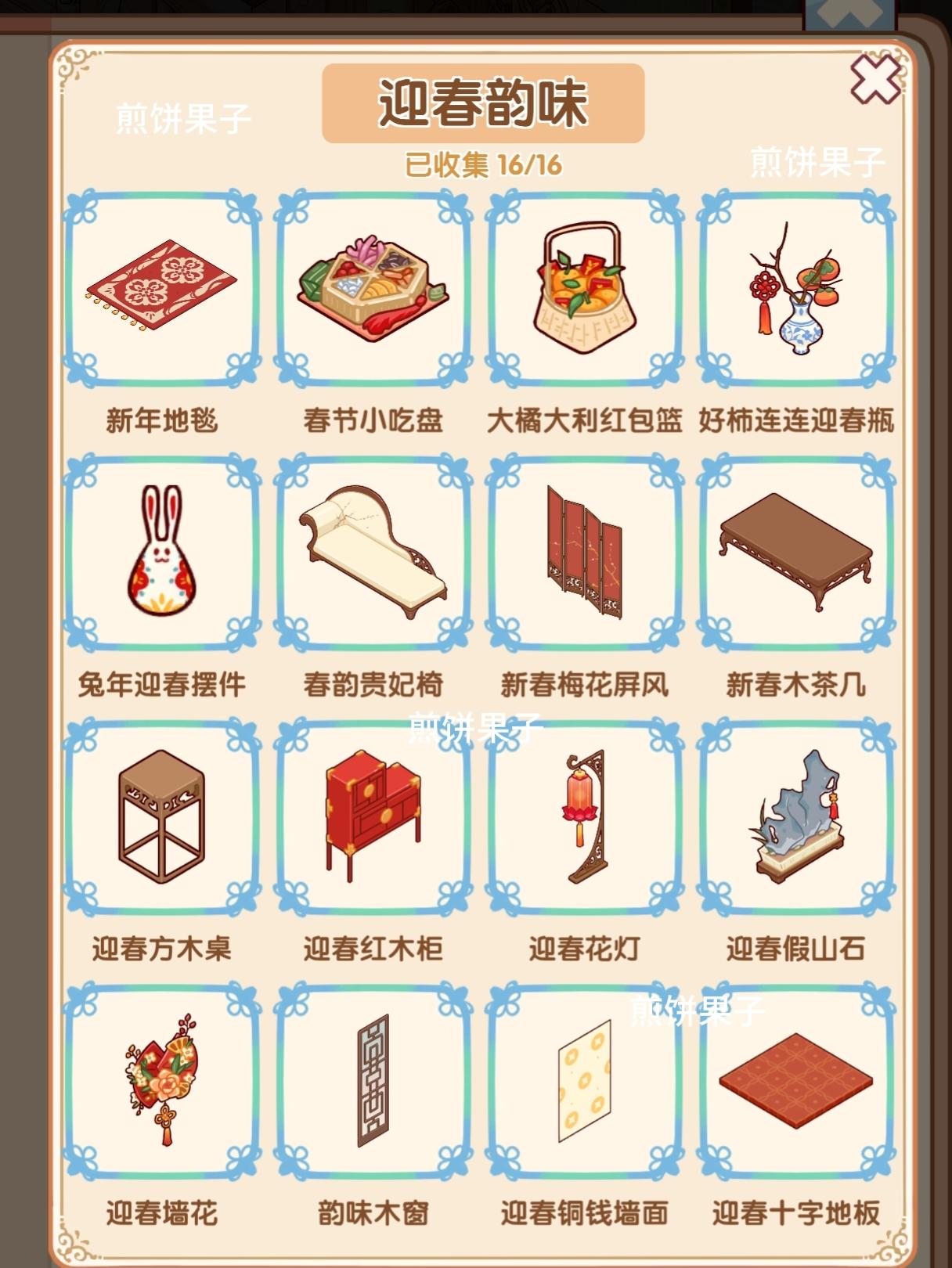Open the 迎春铜钱墙面 wallpaper item
The height and width of the screenshot is (1268, 952).
coord(585,1082)
